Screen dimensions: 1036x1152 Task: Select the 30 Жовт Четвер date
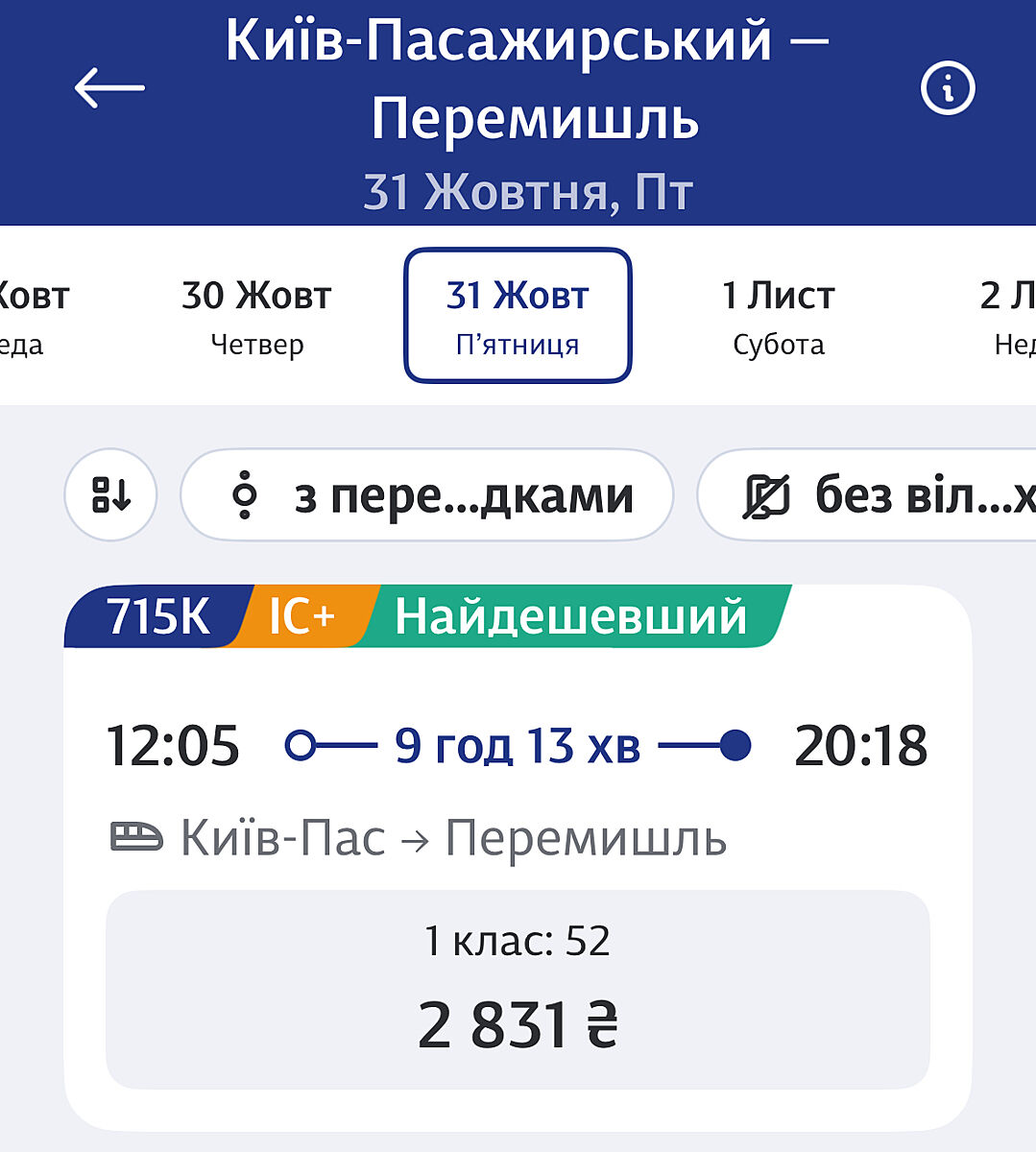[256, 316]
